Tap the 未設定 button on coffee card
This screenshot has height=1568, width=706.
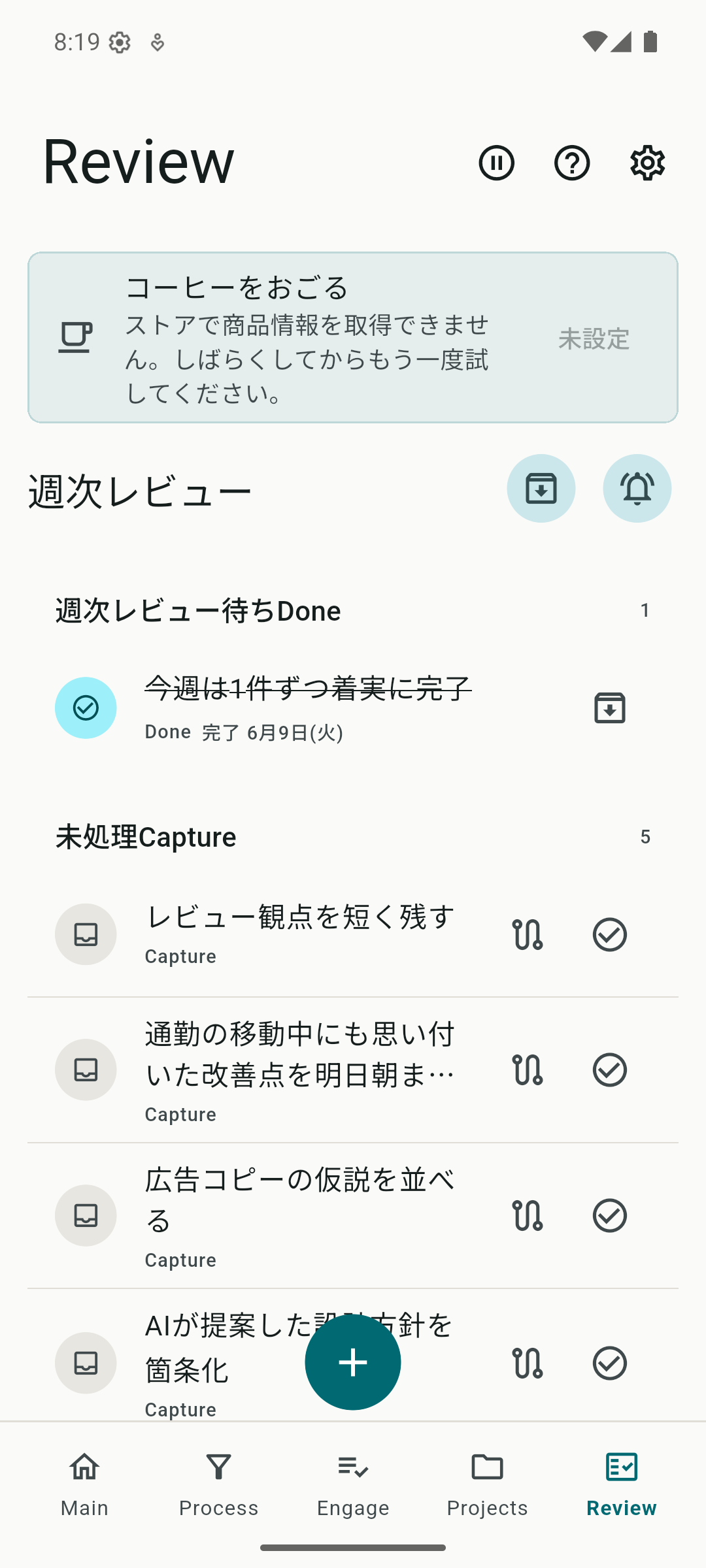tap(594, 338)
